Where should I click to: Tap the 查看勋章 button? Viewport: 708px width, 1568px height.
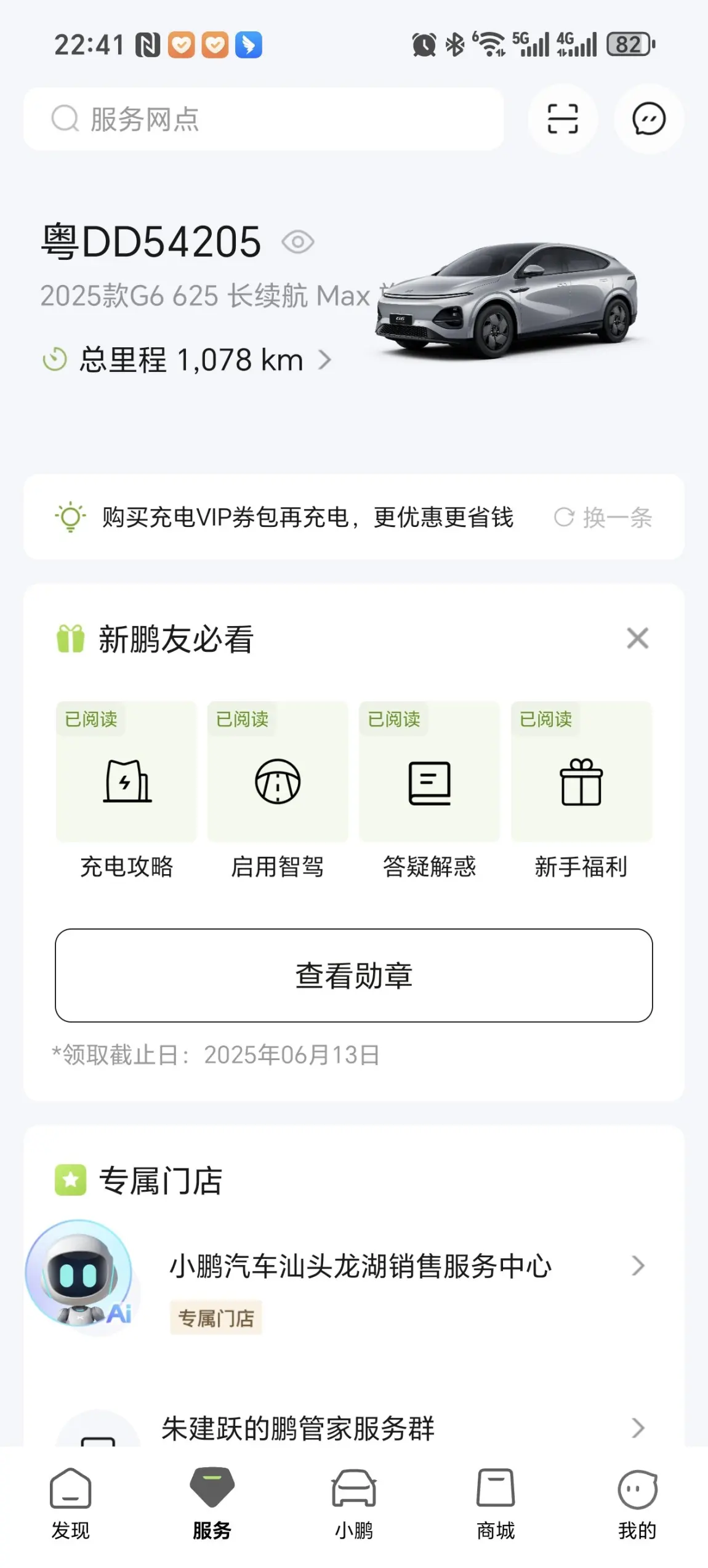click(354, 976)
